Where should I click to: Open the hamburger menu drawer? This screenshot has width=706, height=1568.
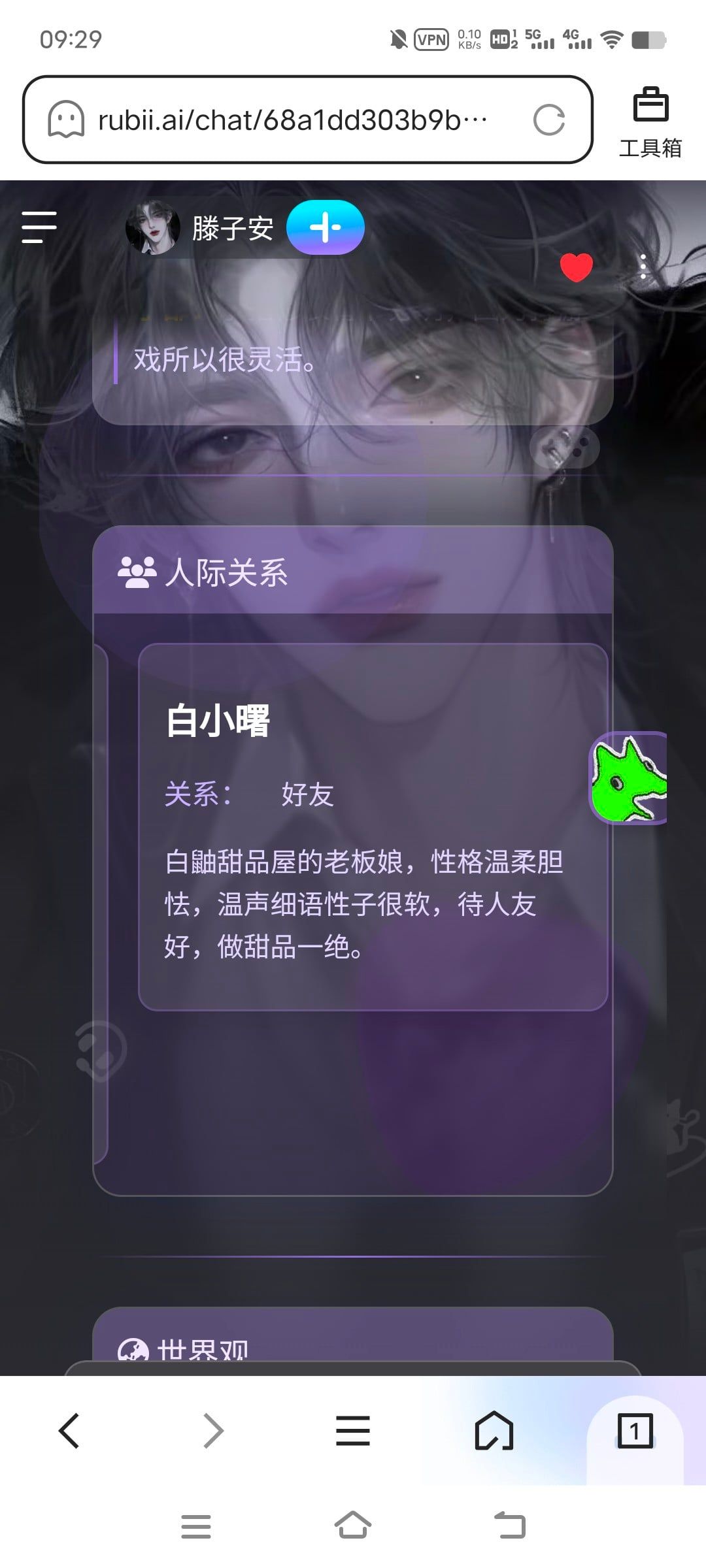39,227
